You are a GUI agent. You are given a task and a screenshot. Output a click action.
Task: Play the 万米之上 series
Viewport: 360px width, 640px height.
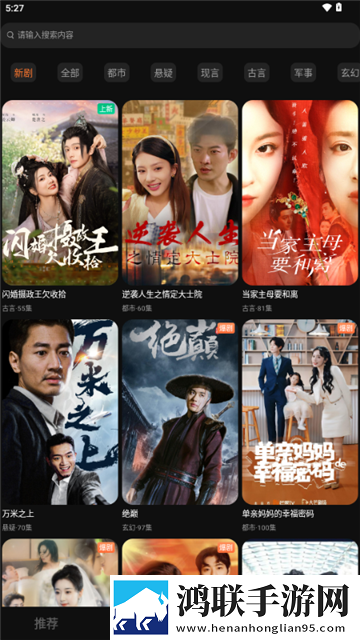[60, 412]
